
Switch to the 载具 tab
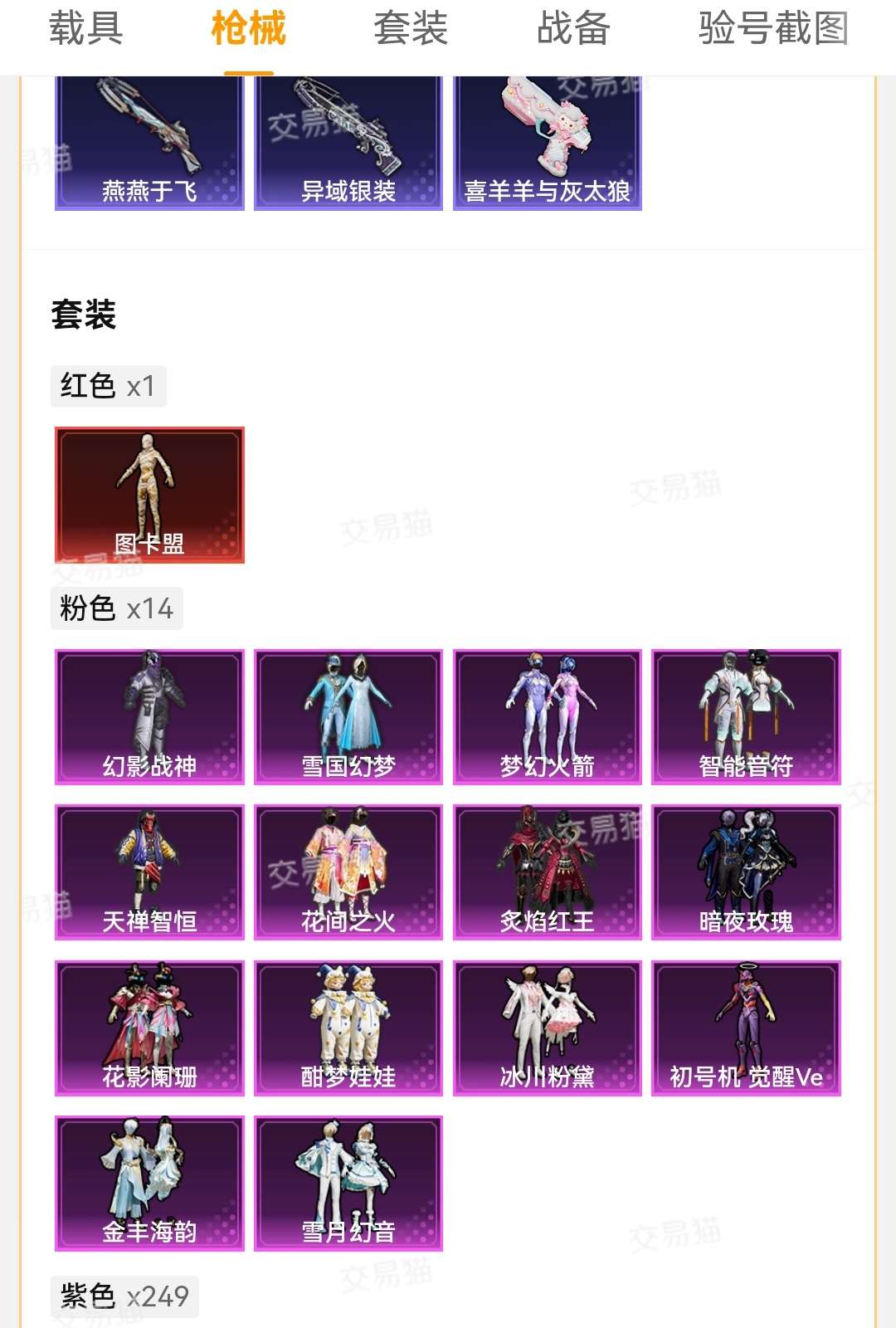85,29
